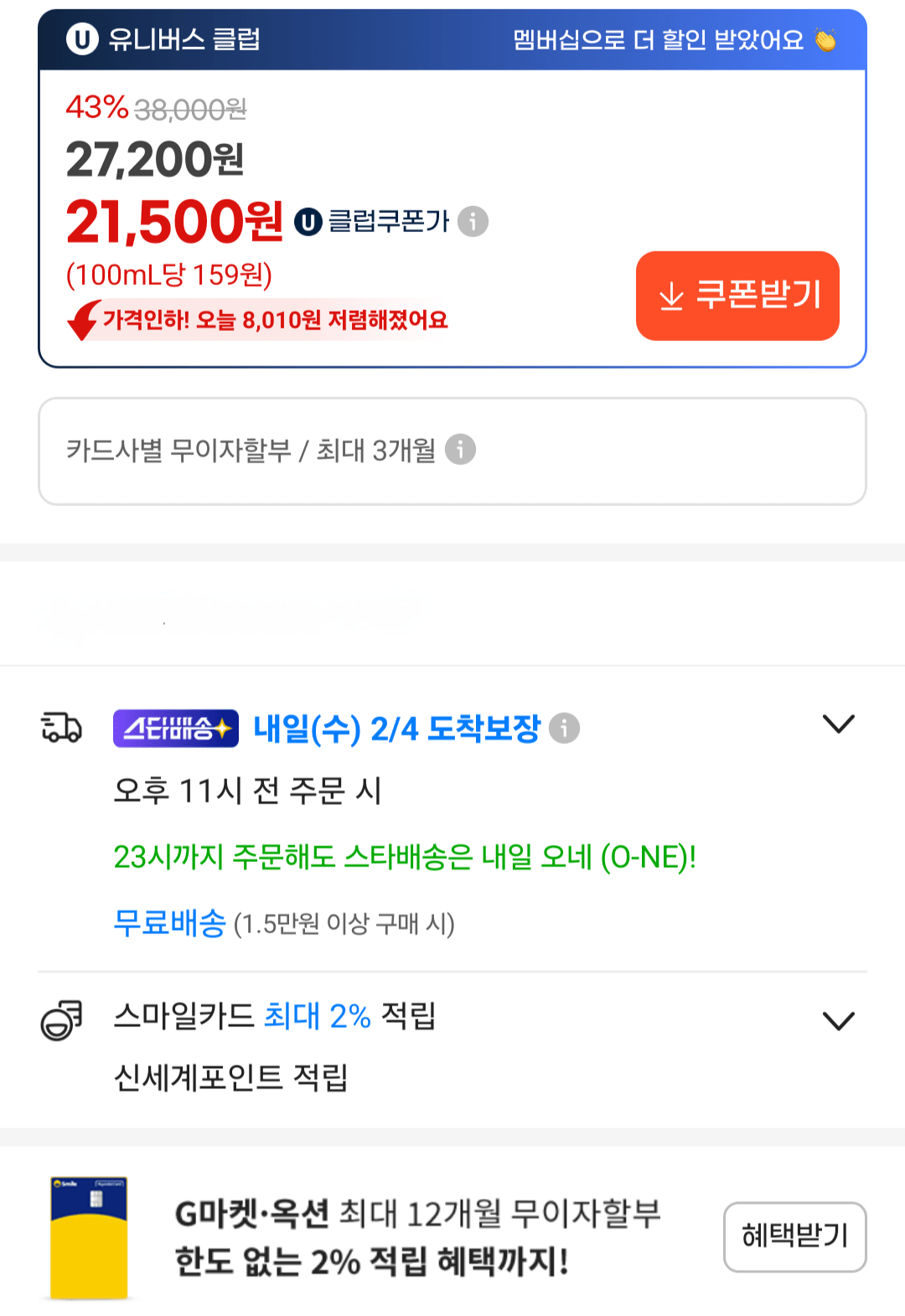Select the delivery truck icon
The height and width of the screenshot is (1316, 905).
pyautogui.click(x=61, y=728)
